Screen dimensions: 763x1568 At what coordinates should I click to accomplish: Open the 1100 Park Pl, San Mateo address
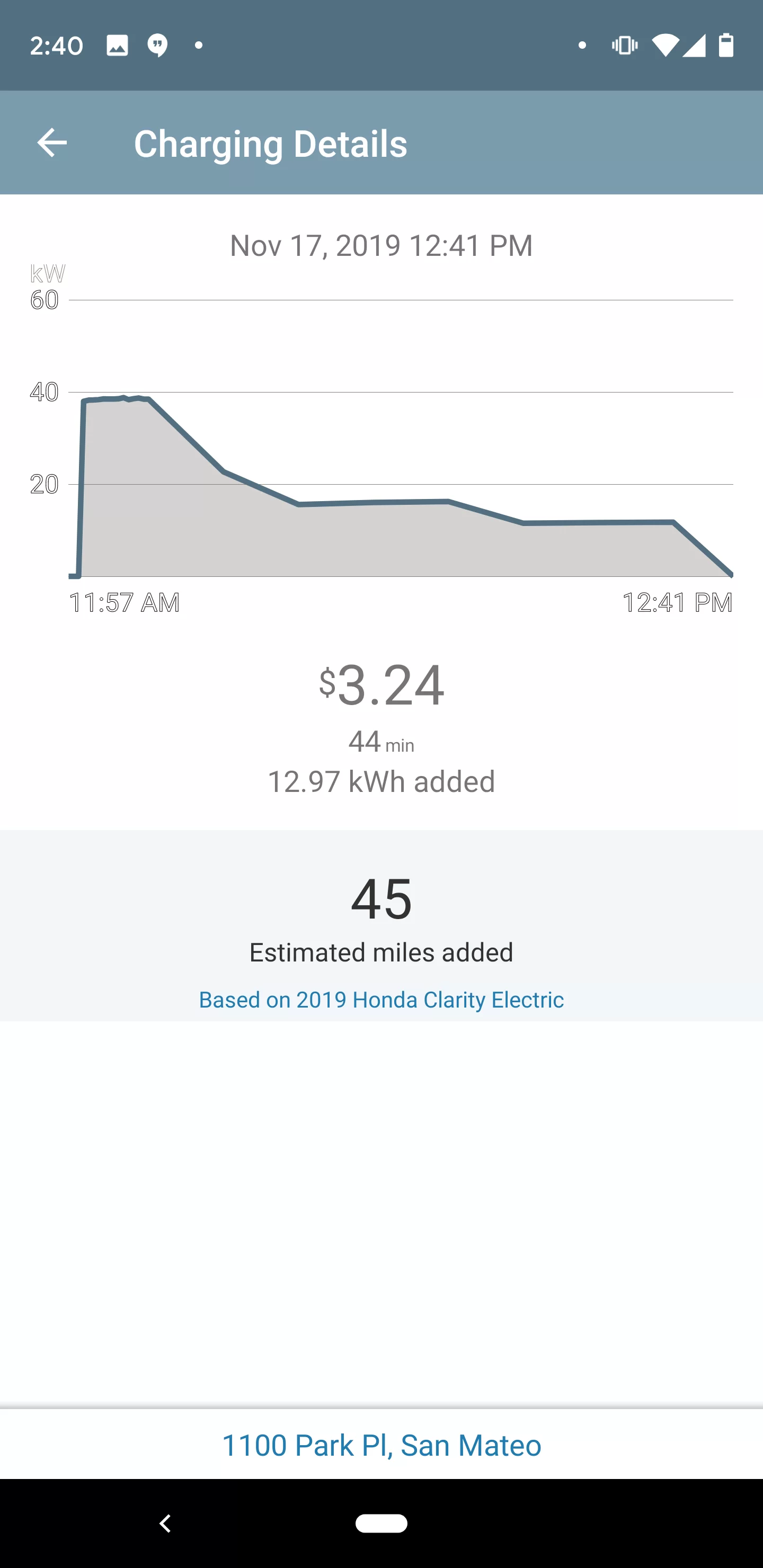(x=381, y=1445)
